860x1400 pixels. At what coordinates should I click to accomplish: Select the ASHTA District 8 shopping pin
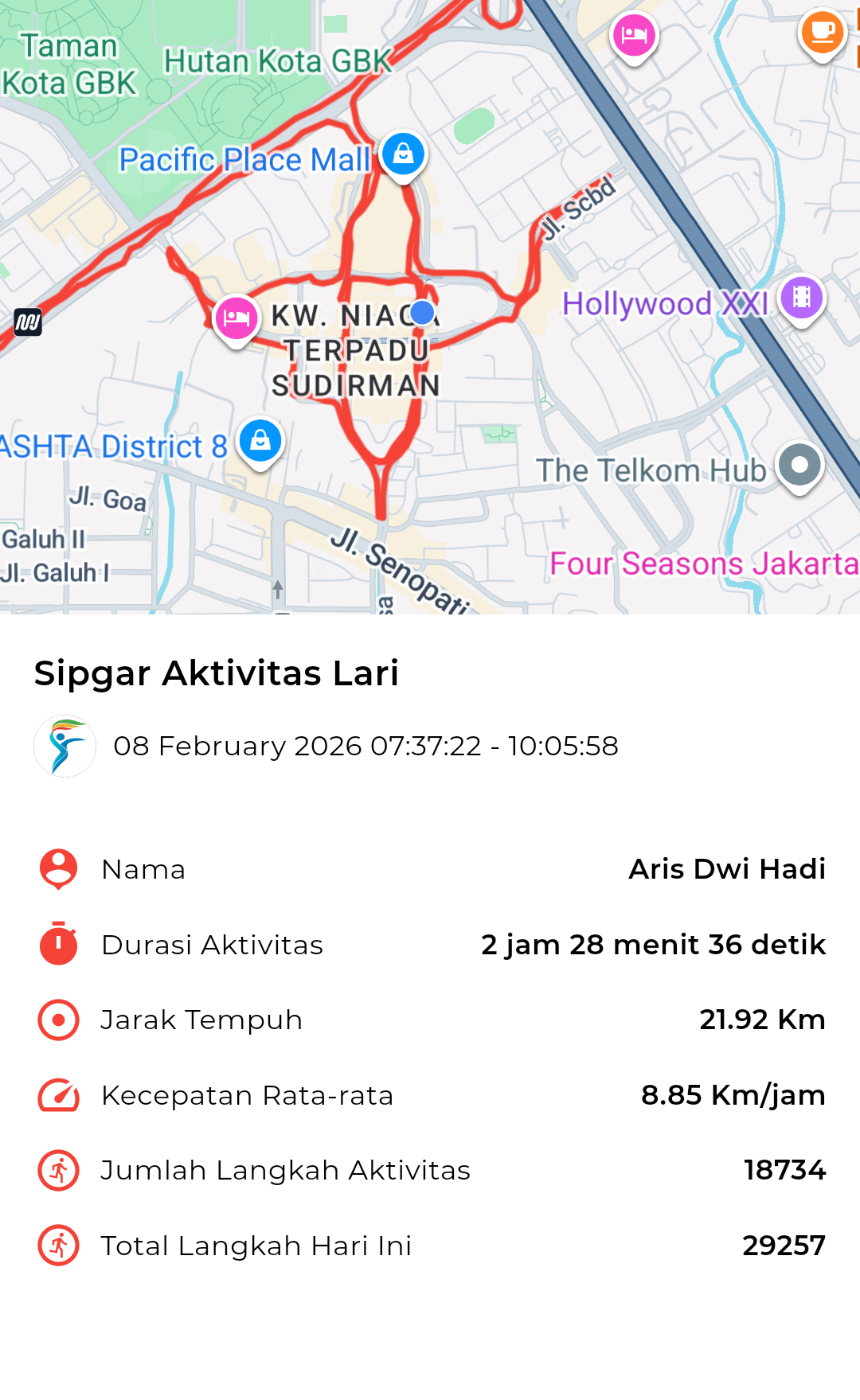coord(260,440)
